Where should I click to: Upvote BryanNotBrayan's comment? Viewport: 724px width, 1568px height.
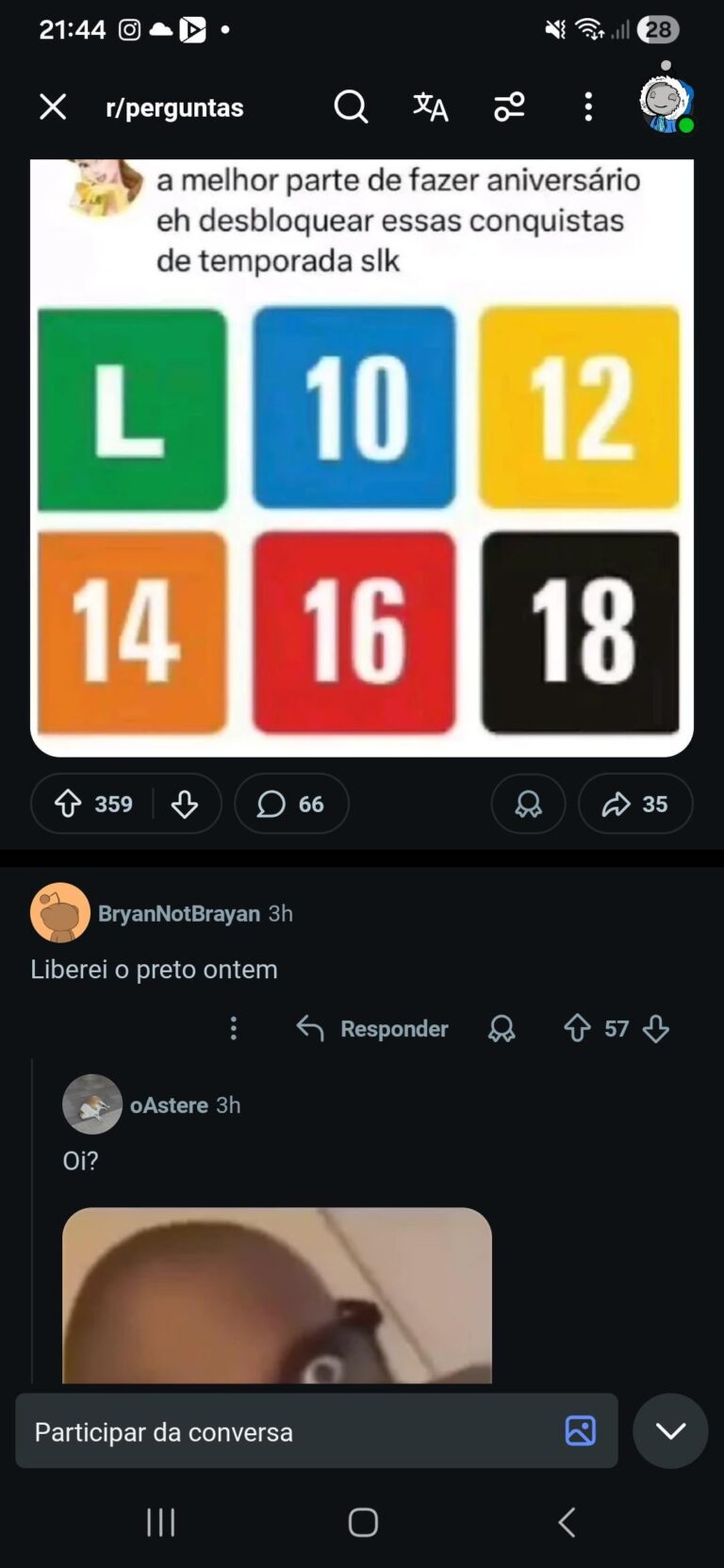click(x=577, y=1028)
